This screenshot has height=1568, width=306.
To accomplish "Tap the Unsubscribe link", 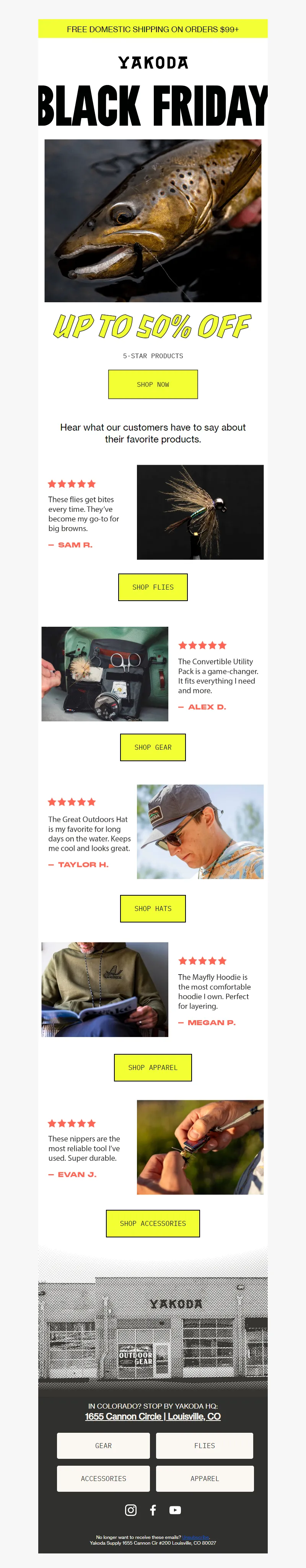I will point(196,1537).
